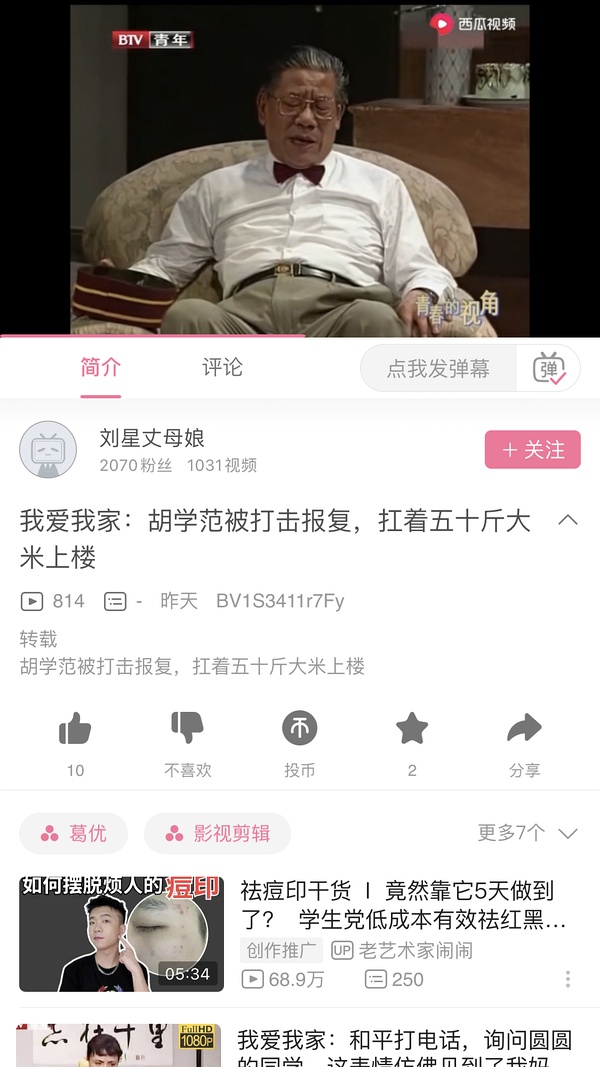Mark video as 不喜欢
The height and width of the screenshot is (1067, 600).
click(x=187, y=730)
